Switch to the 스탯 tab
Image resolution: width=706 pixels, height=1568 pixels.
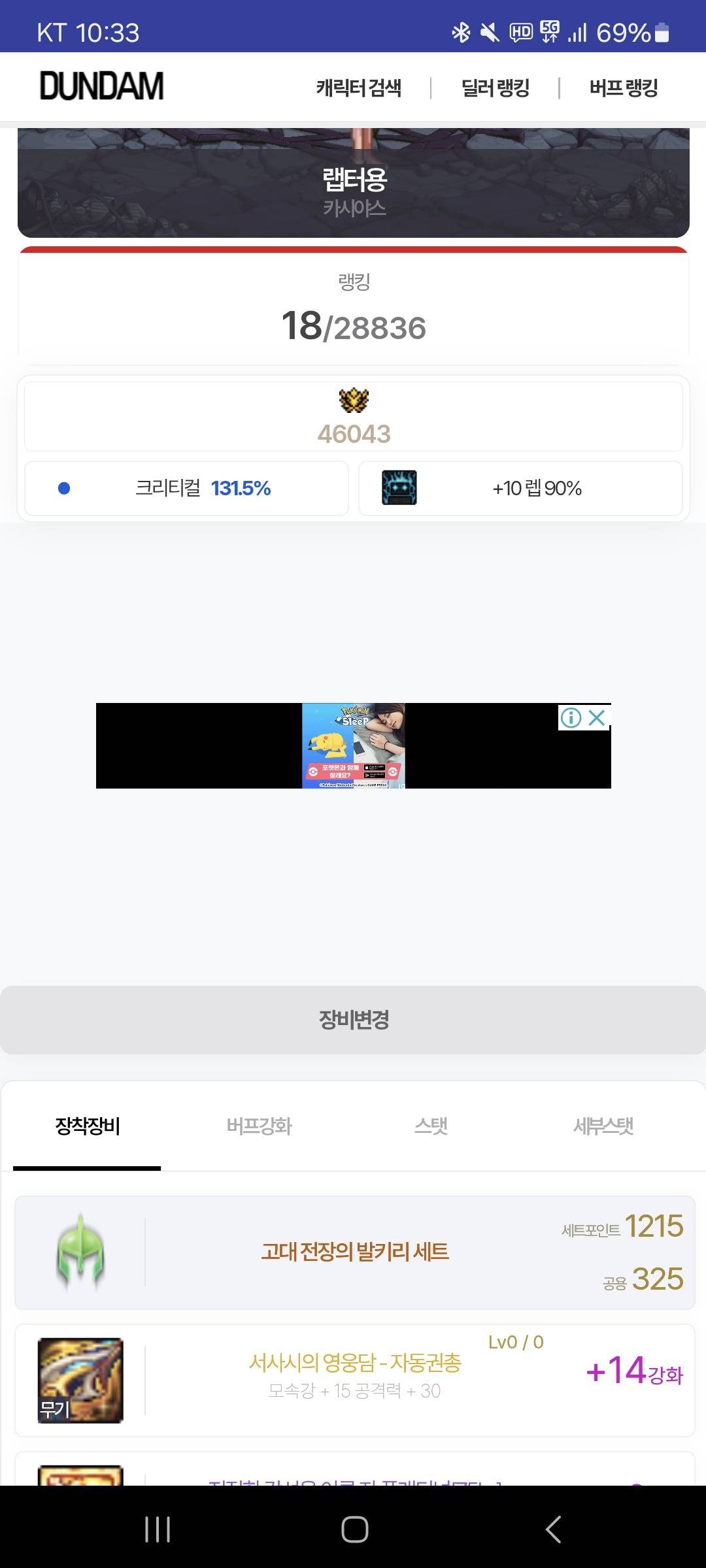(431, 1126)
